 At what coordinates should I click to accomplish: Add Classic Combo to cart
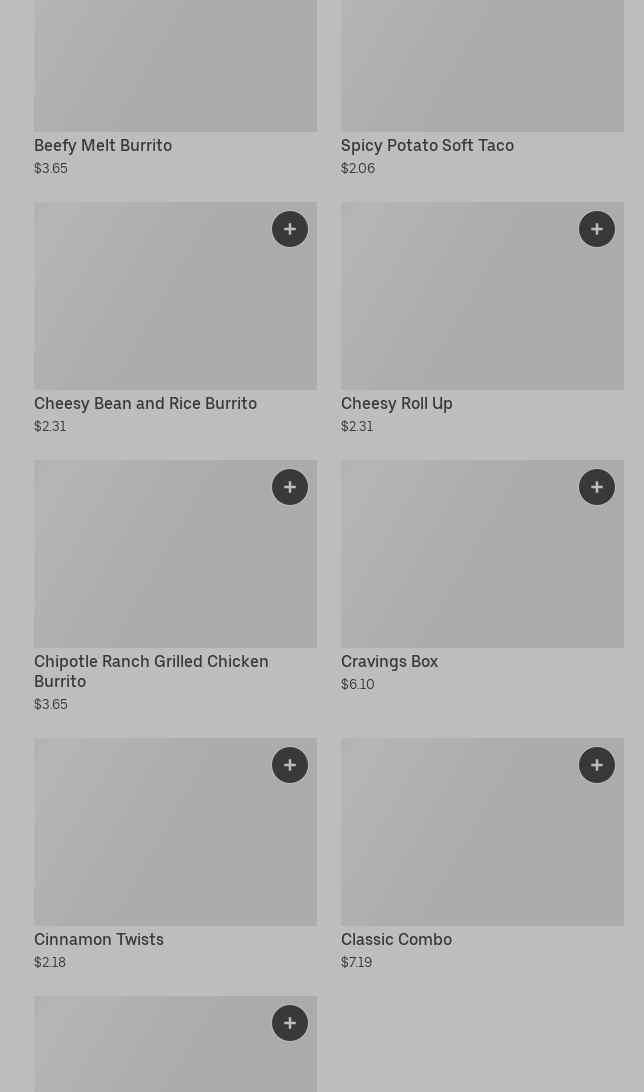[597, 765]
